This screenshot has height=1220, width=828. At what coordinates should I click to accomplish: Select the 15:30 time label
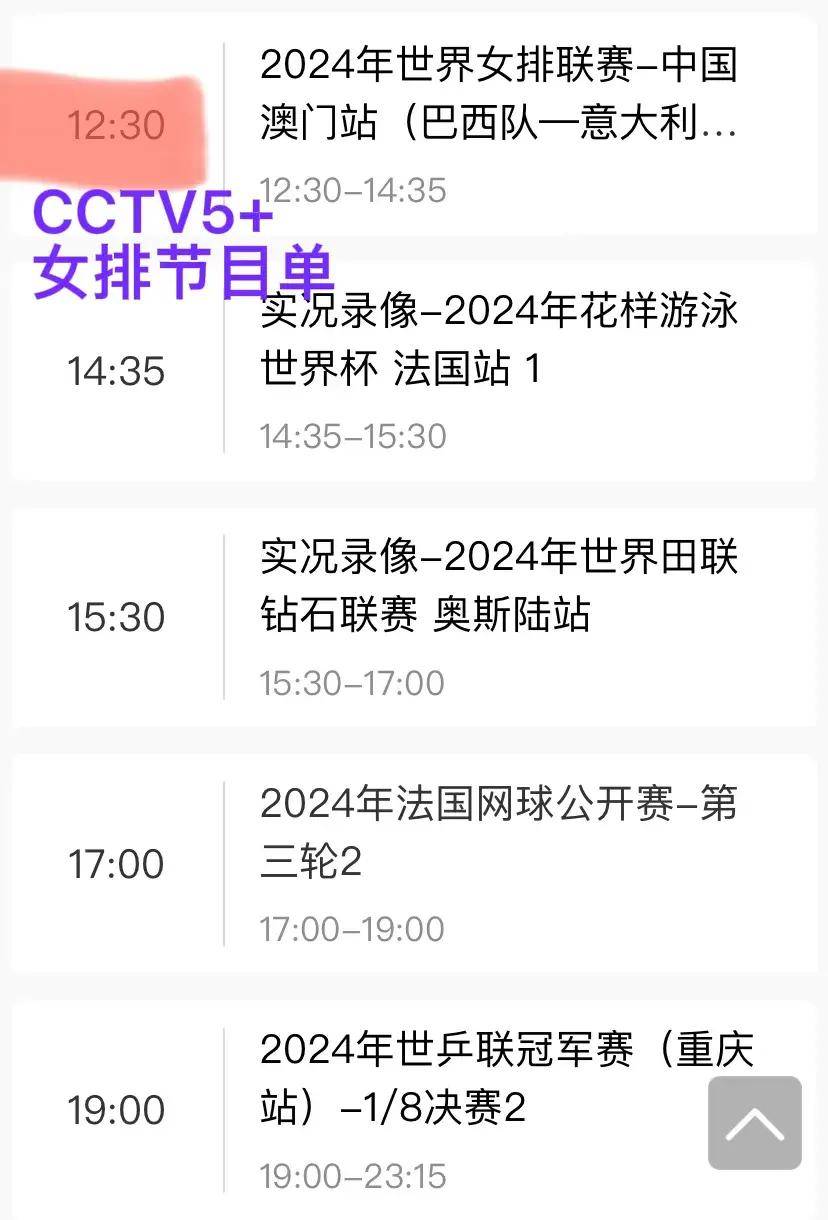117,617
